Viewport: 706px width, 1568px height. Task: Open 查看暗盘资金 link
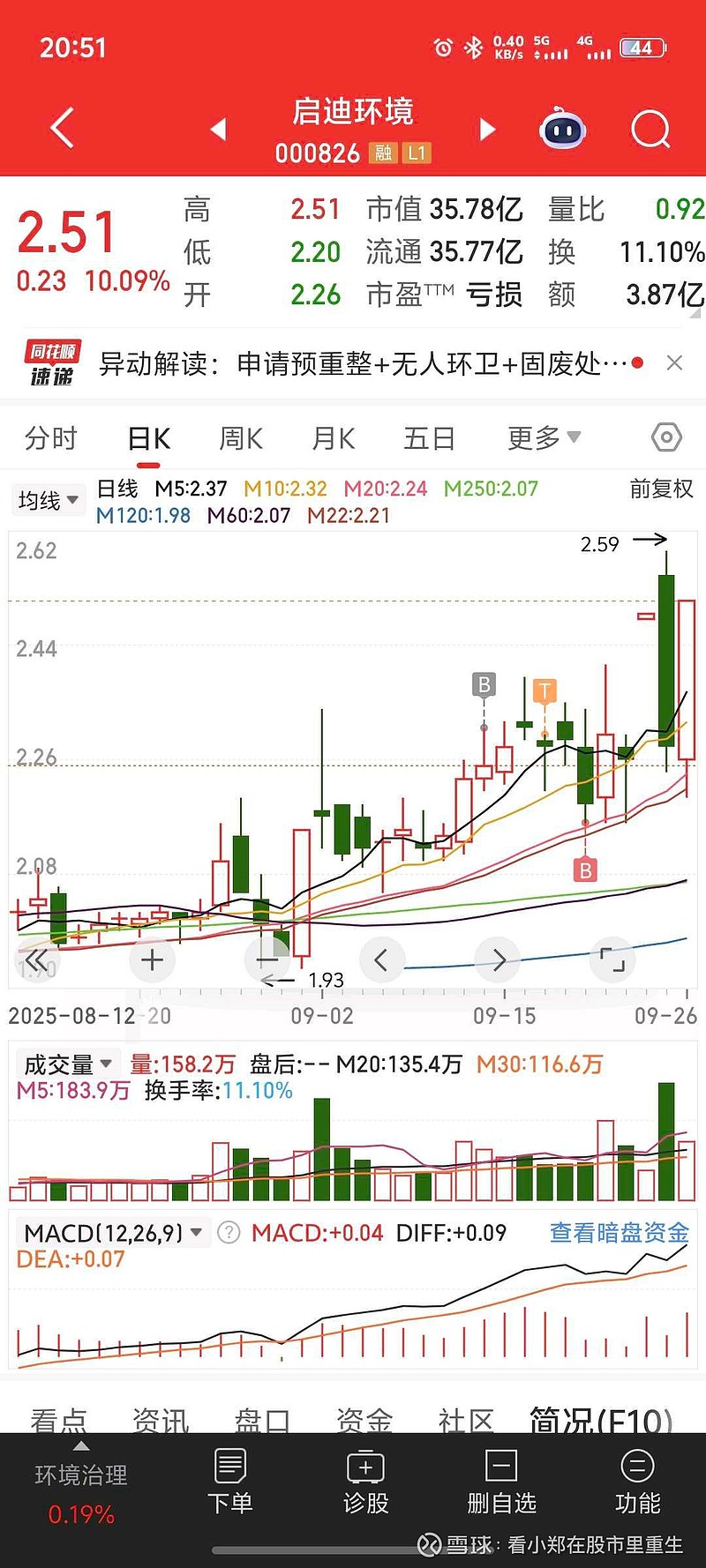[x=619, y=1232]
